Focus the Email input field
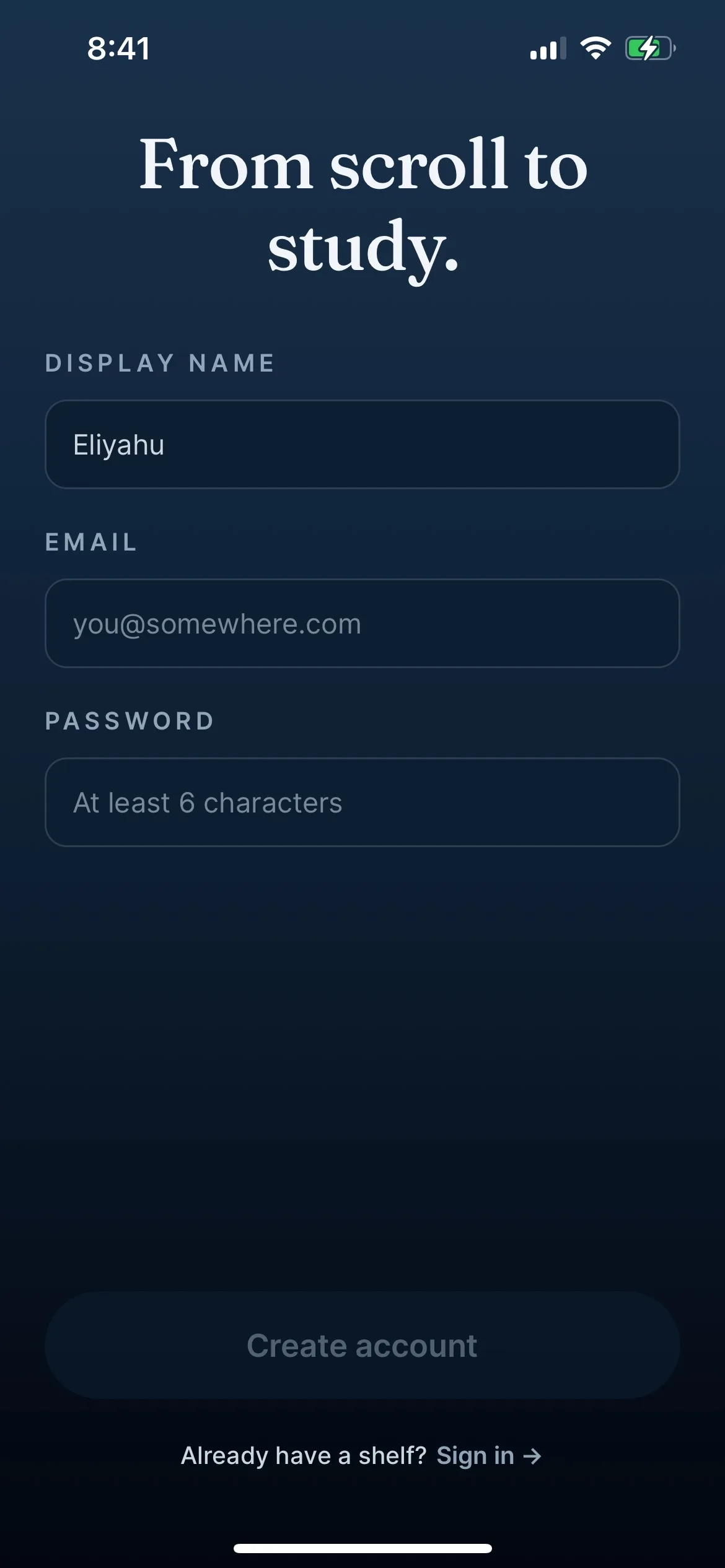725x1568 pixels. coord(362,624)
